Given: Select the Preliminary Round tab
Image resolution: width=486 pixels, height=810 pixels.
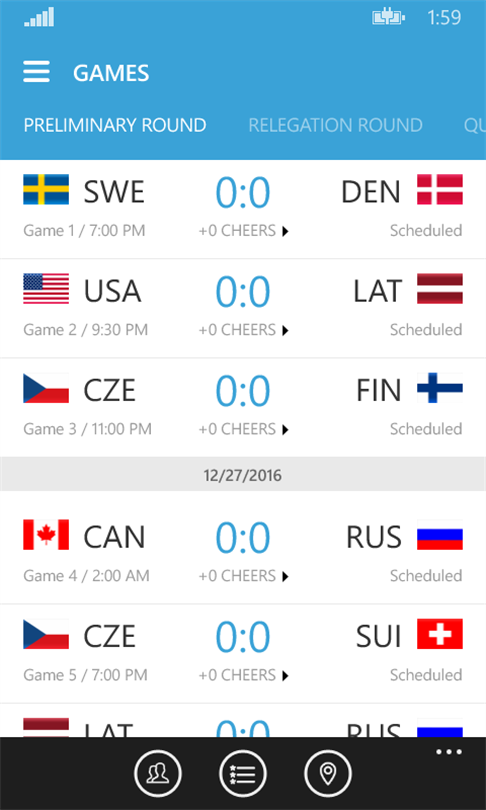Looking at the screenshot, I should (115, 125).
